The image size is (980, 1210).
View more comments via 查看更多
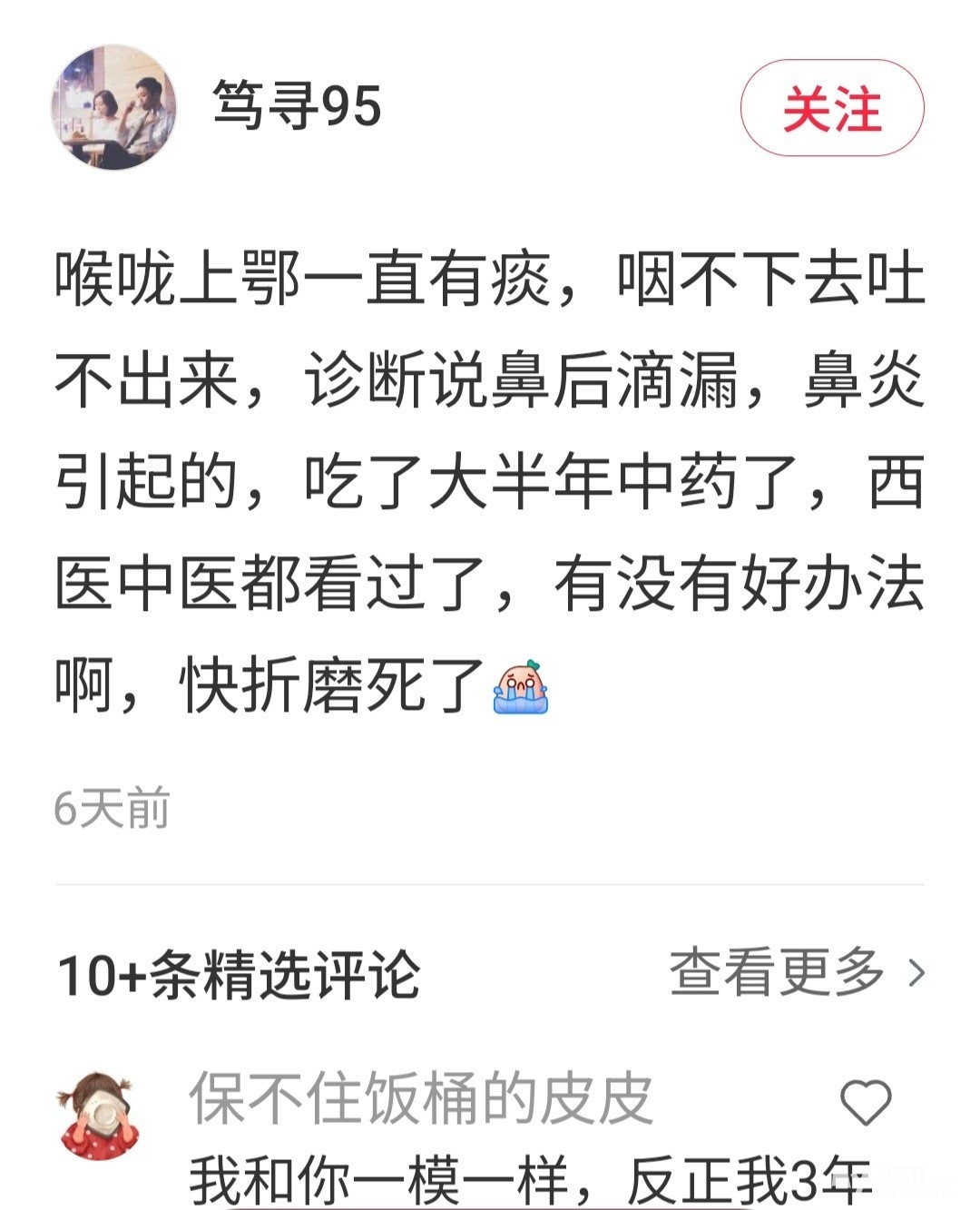[x=797, y=972]
